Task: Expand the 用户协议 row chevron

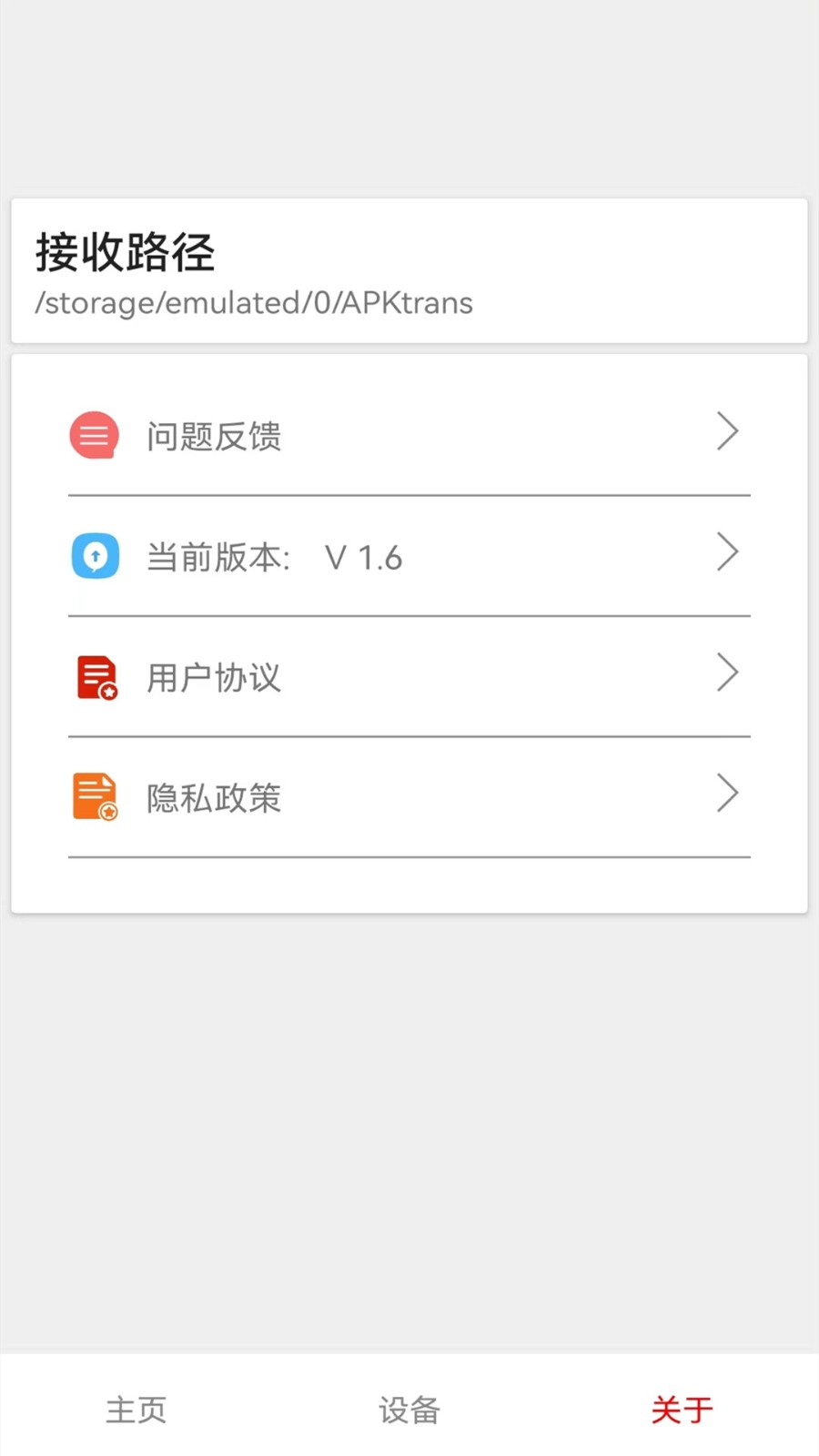Action: [727, 672]
